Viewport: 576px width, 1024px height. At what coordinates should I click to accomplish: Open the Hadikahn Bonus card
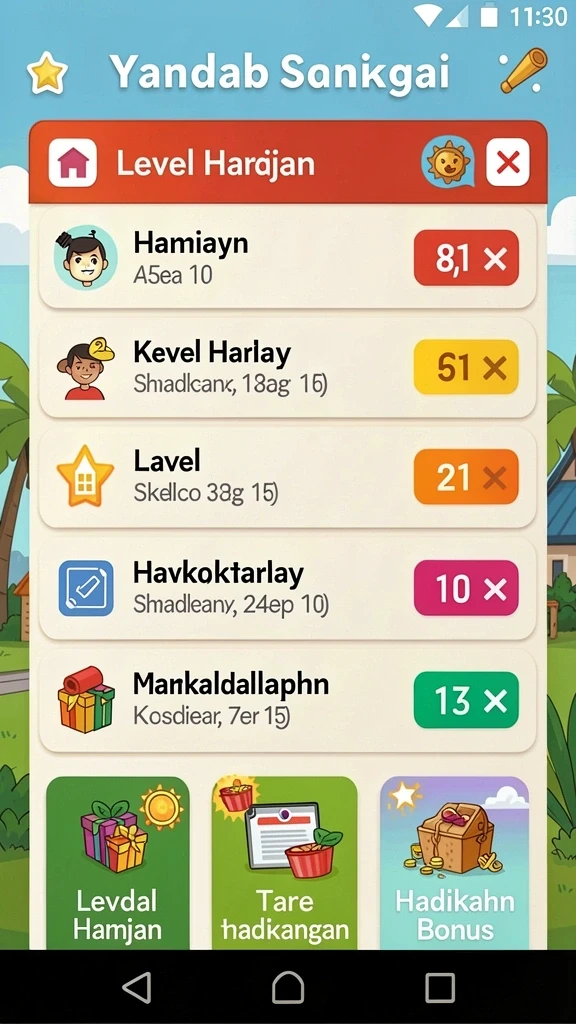[x=455, y=863]
